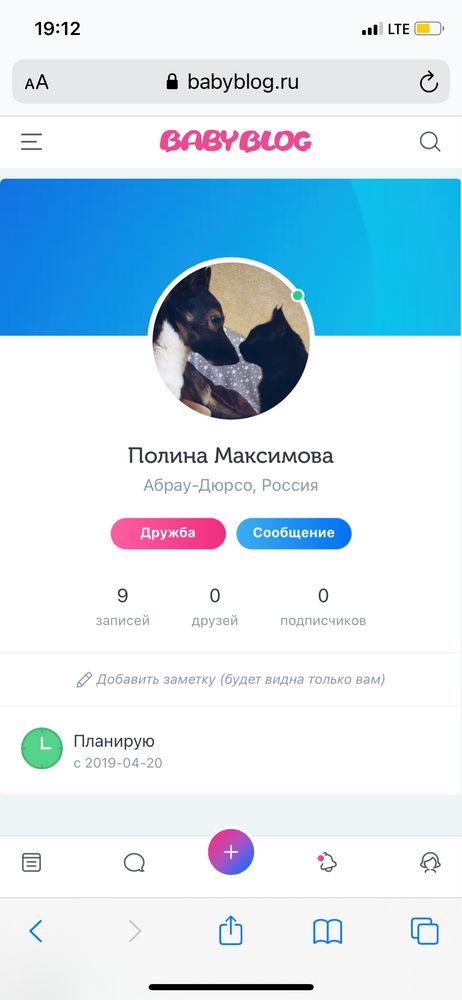Open the messages bubble tab
The height and width of the screenshot is (1000, 462).
[x=134, y=863]
